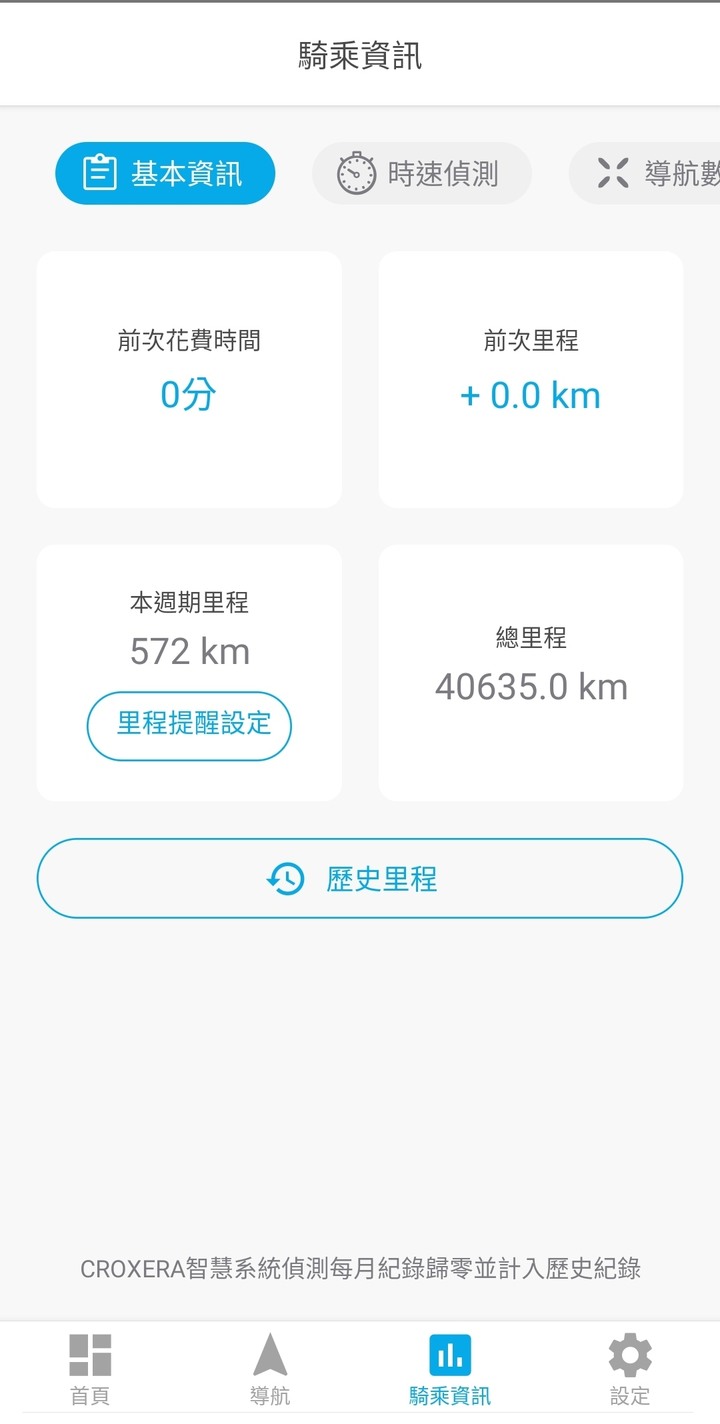720x1424 pixels.
Task: Switch to the 時速偵測 chip
Action: 421,174
